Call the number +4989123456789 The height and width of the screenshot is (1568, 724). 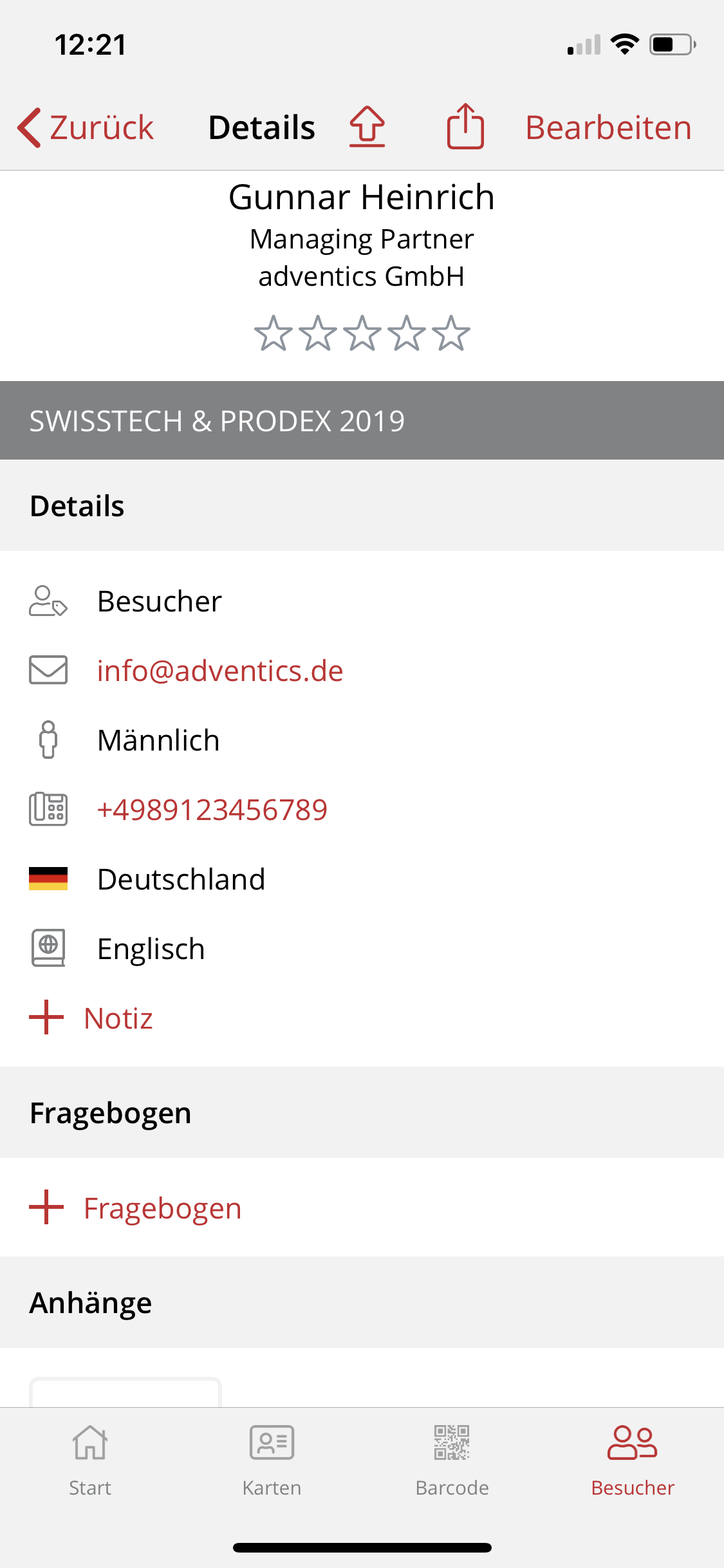click(212, 810)
